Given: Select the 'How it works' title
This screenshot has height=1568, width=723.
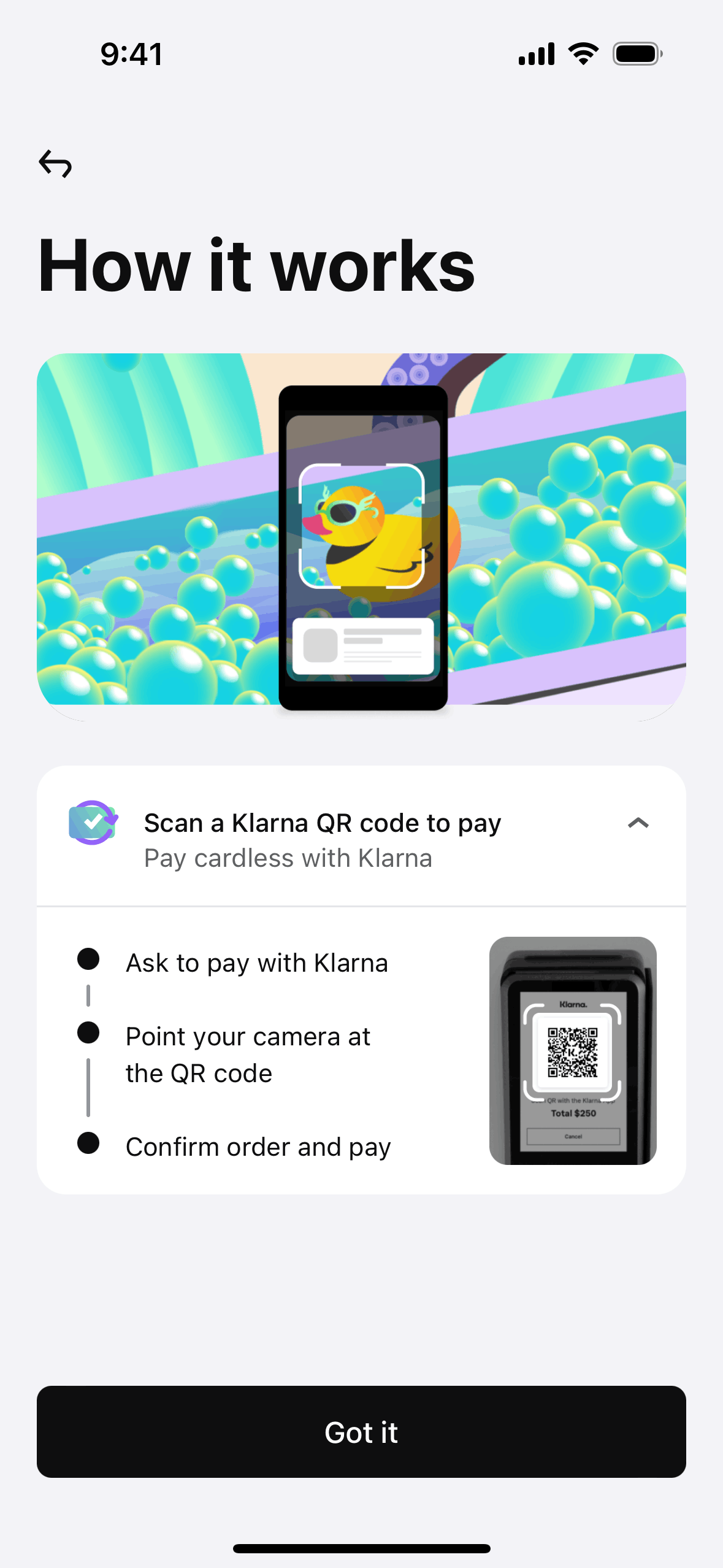Looking at the screenshot, I should click(256, 265).
